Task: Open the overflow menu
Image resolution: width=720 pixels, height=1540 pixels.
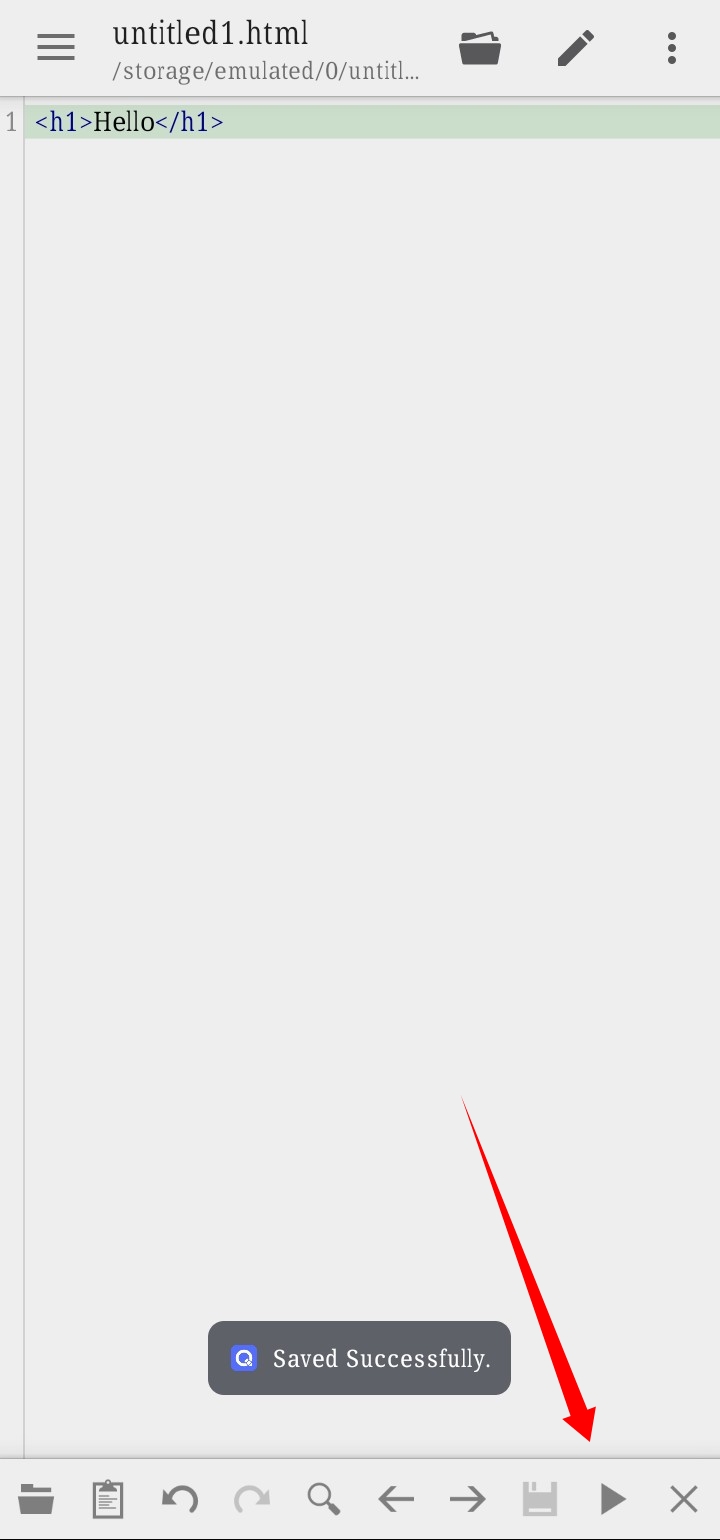Action: (x=672, y=47)
